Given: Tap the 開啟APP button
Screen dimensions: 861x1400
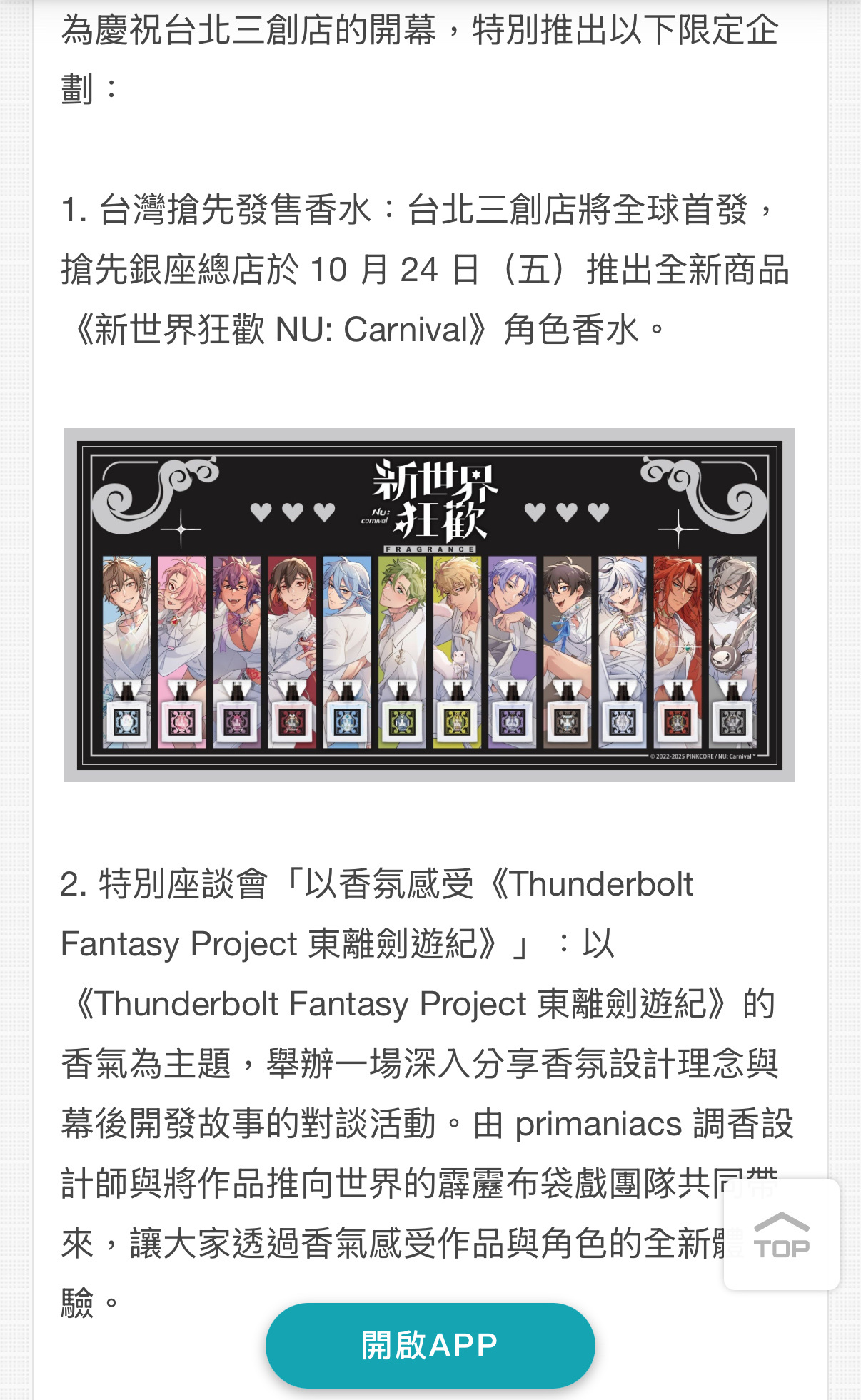Looking at the screenshot, I should click(430, 1345).
